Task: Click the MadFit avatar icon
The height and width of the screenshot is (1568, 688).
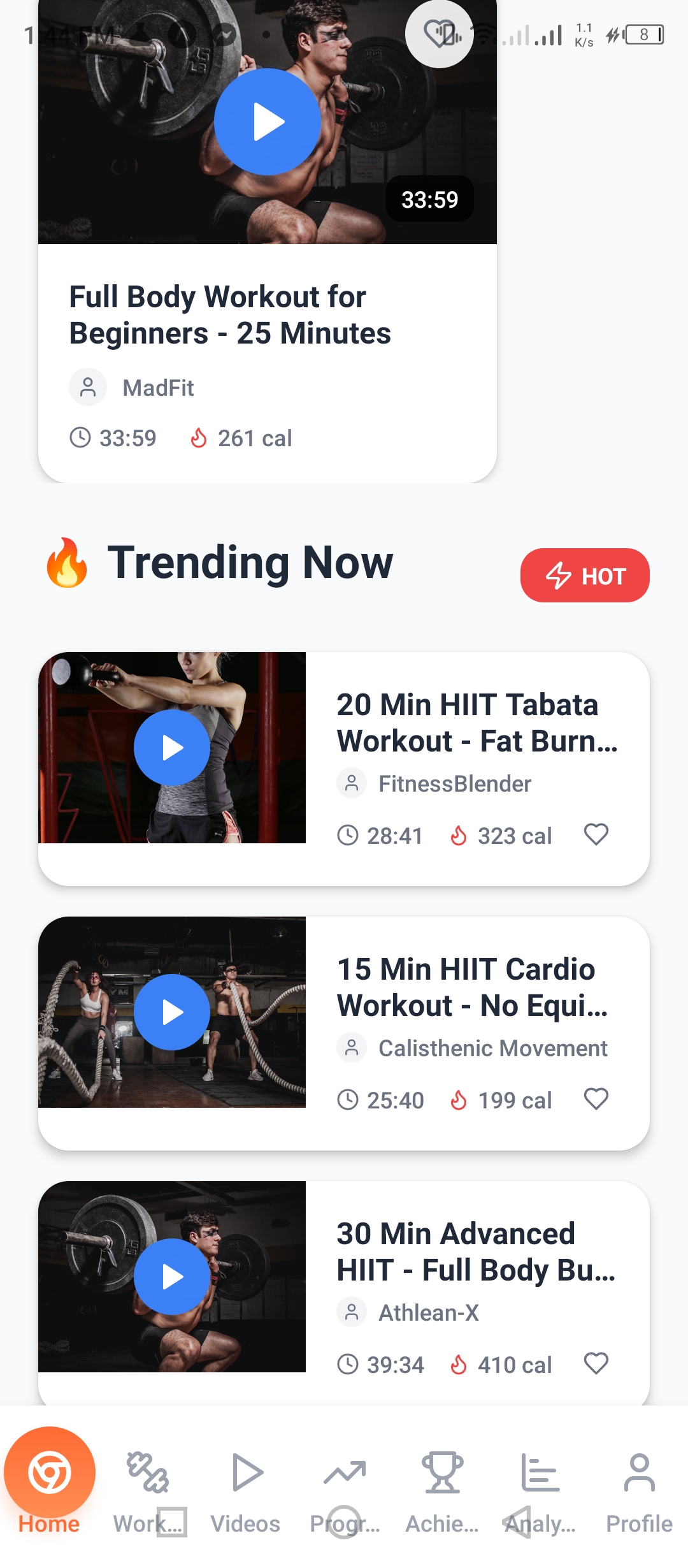Action: pyautogui.click(x=88, y=387)
